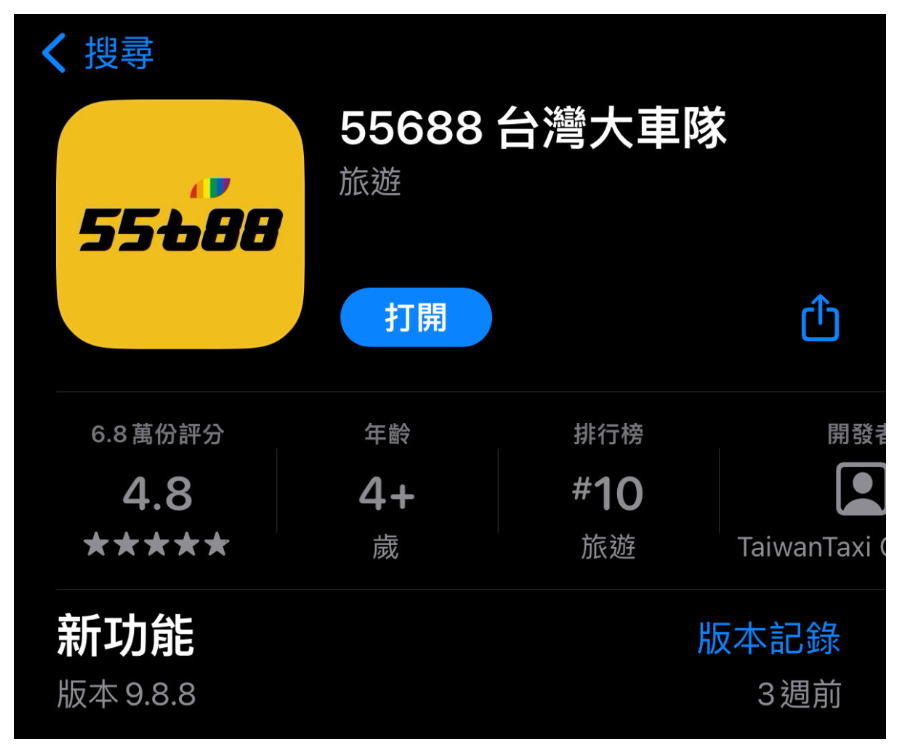Screen dimensions: 900x753
Task: View the 4.8 ratings and reviews
Action: (157, 493)
